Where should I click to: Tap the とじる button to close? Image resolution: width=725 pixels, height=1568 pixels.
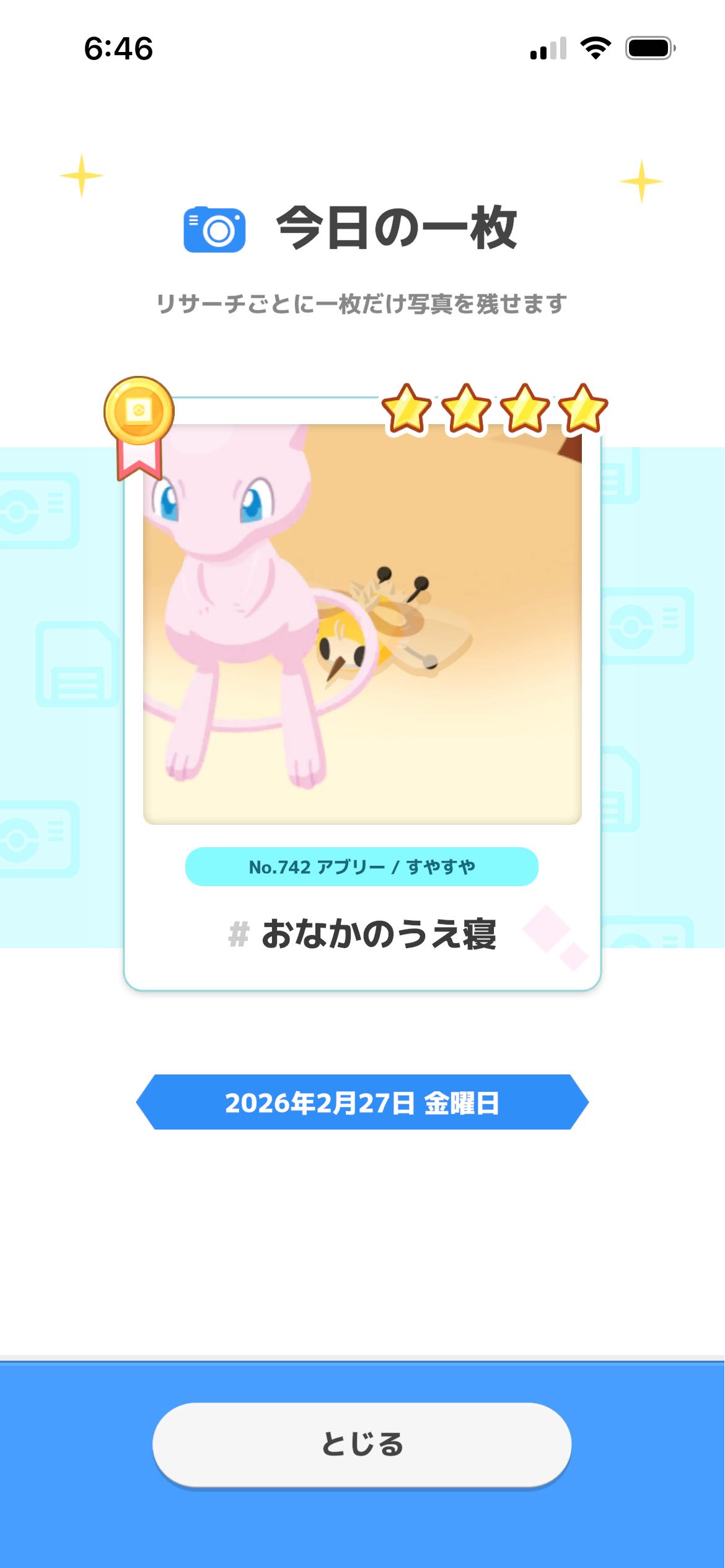(362, 1444)
